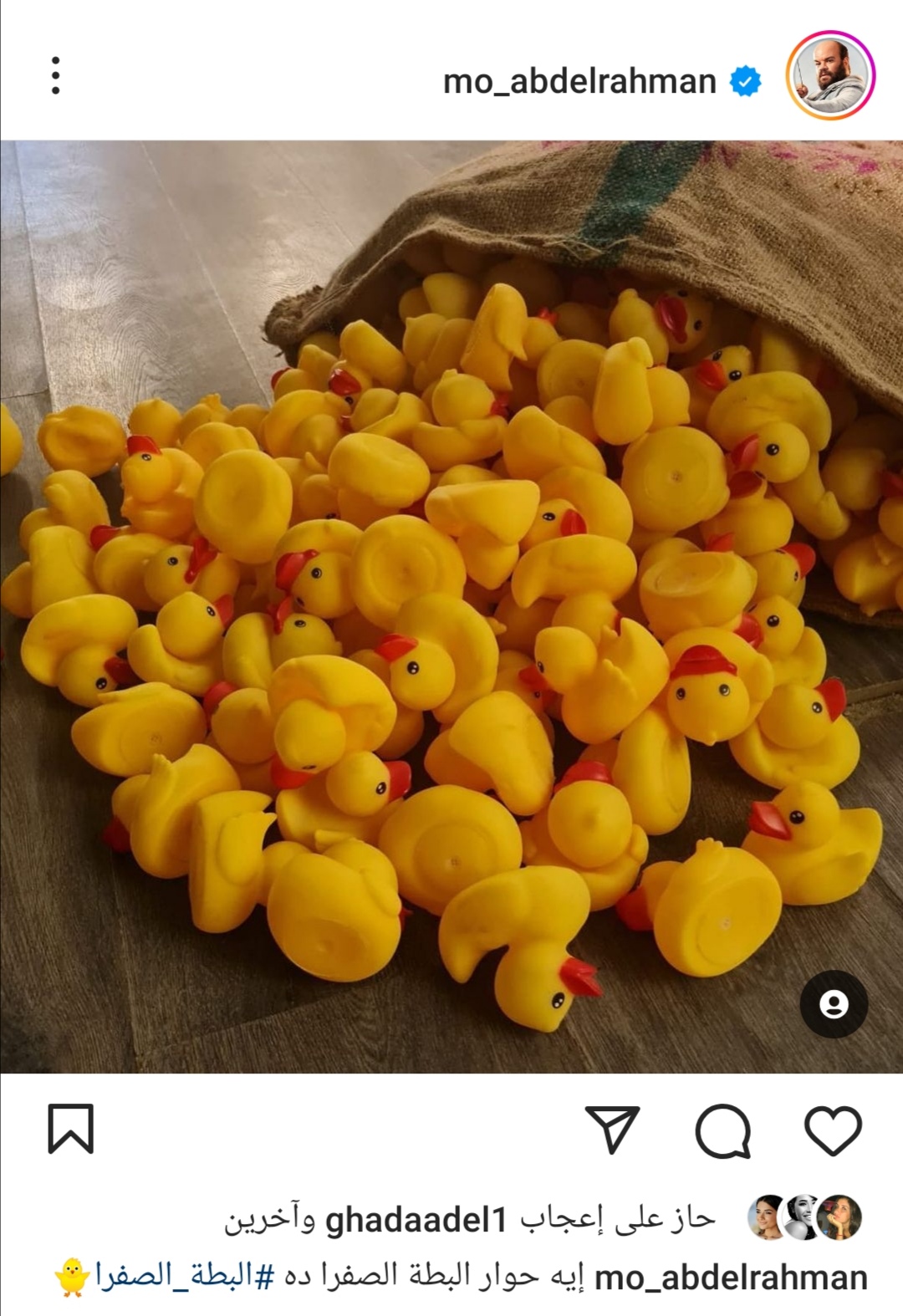Screen dimensions: 903x1316
Task: Save this post with the bookmark icon
Action: (71, 1129)
